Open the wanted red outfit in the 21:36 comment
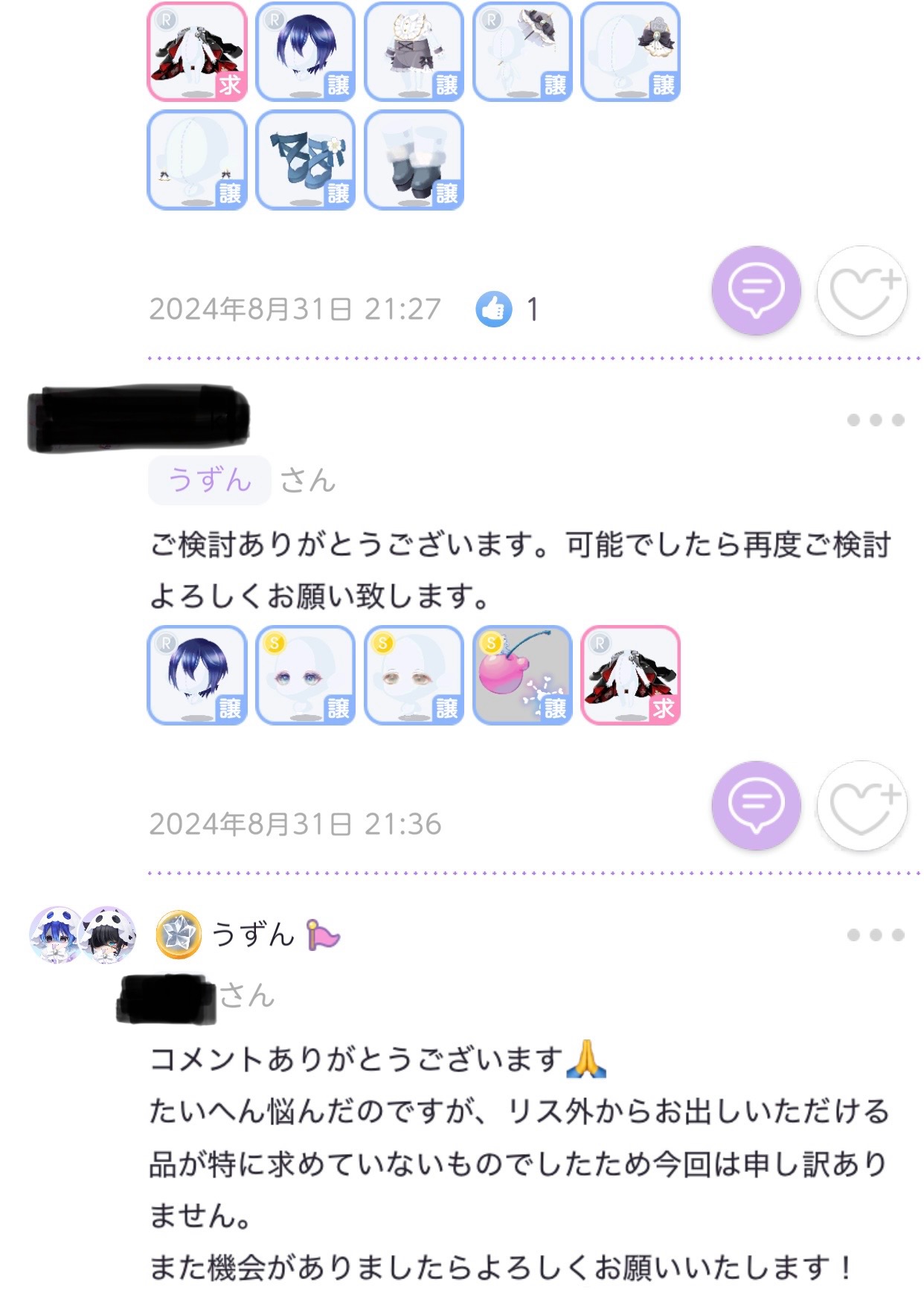 (631, 675)
